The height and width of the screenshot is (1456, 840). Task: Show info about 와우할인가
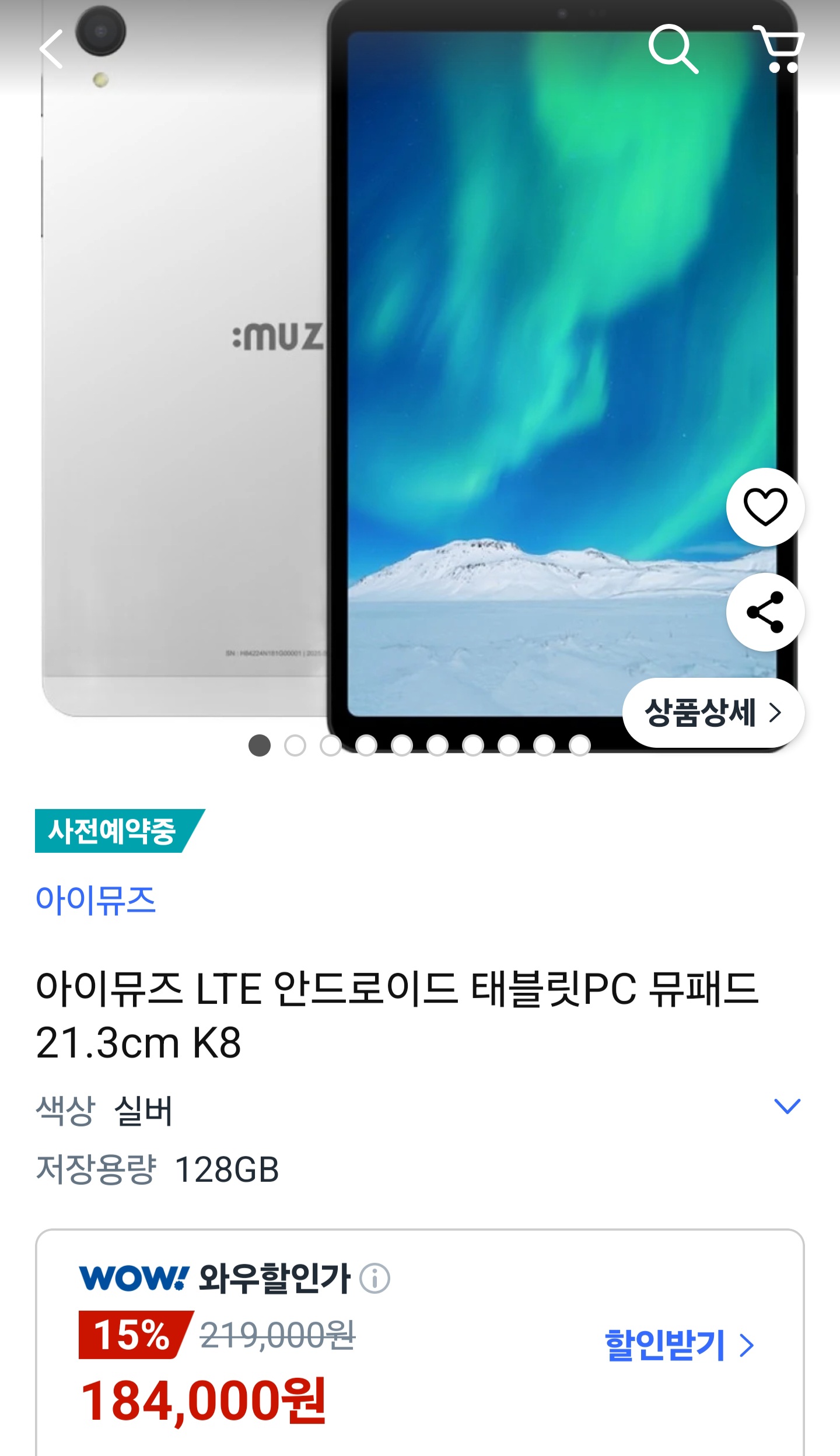[x=374, y=1279]
